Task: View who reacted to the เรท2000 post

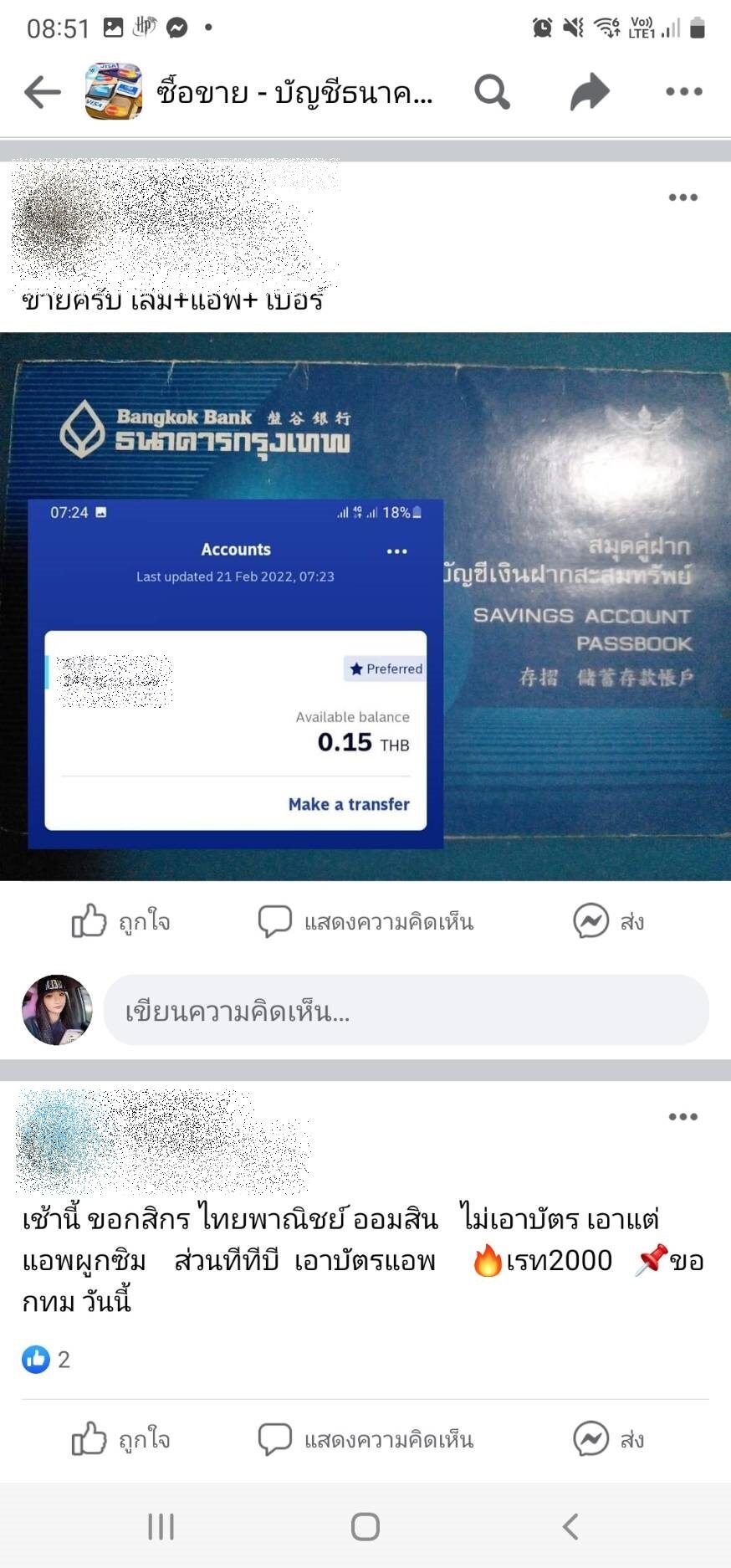Action: point(46,1360)
